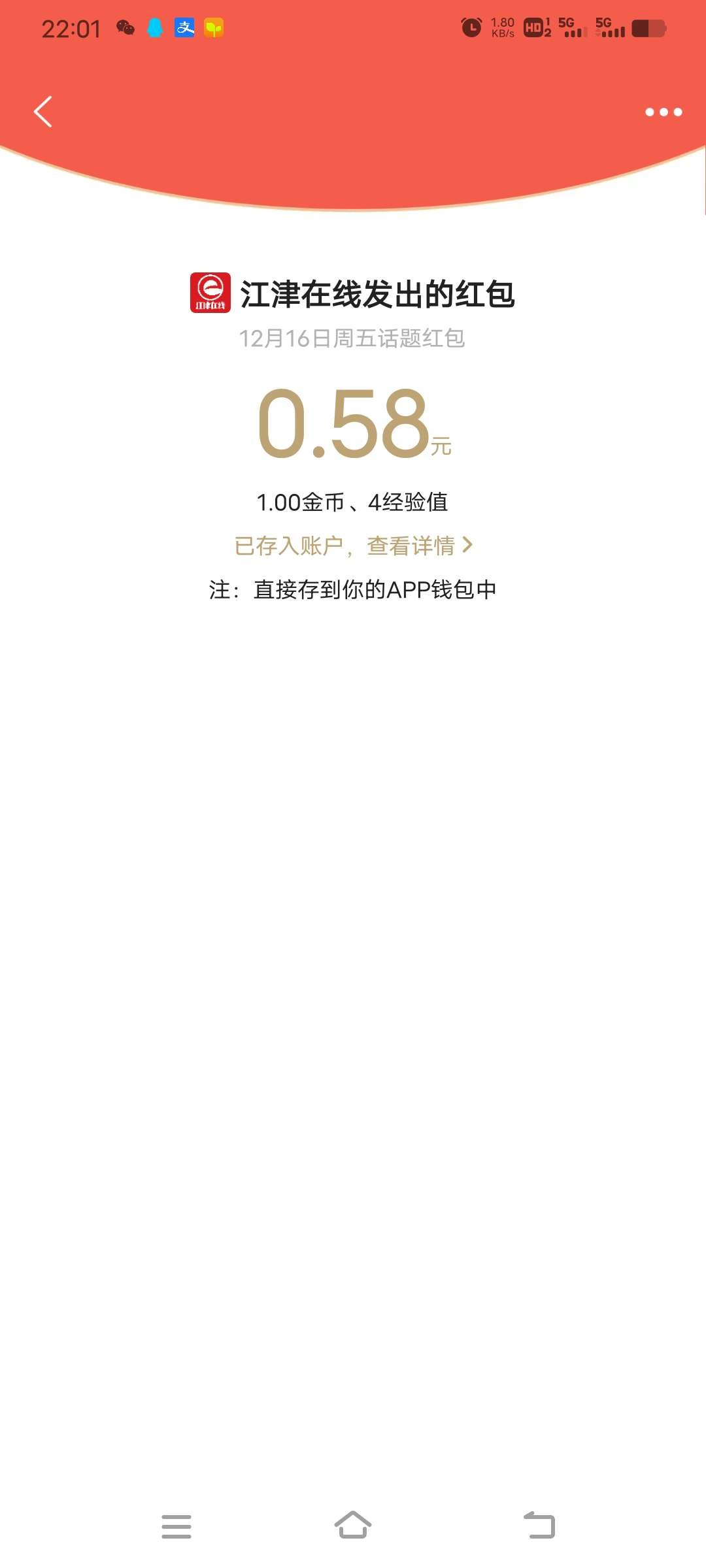Open 已存入账户,查看详情 link
The width and height of the screenshot is (706, 1568).
[x=353, y=546]
